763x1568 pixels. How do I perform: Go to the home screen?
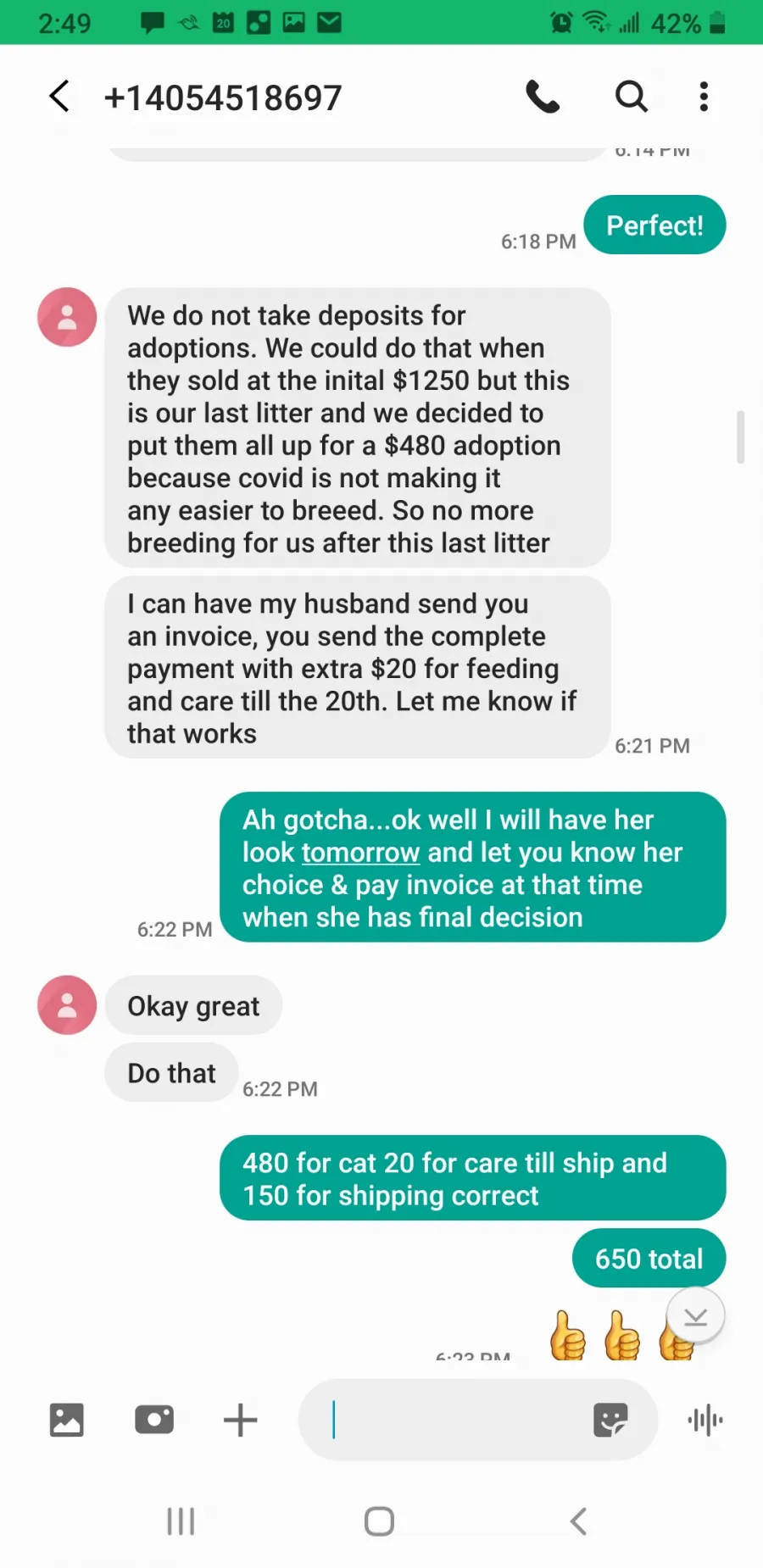click(x=379, y=1521)
